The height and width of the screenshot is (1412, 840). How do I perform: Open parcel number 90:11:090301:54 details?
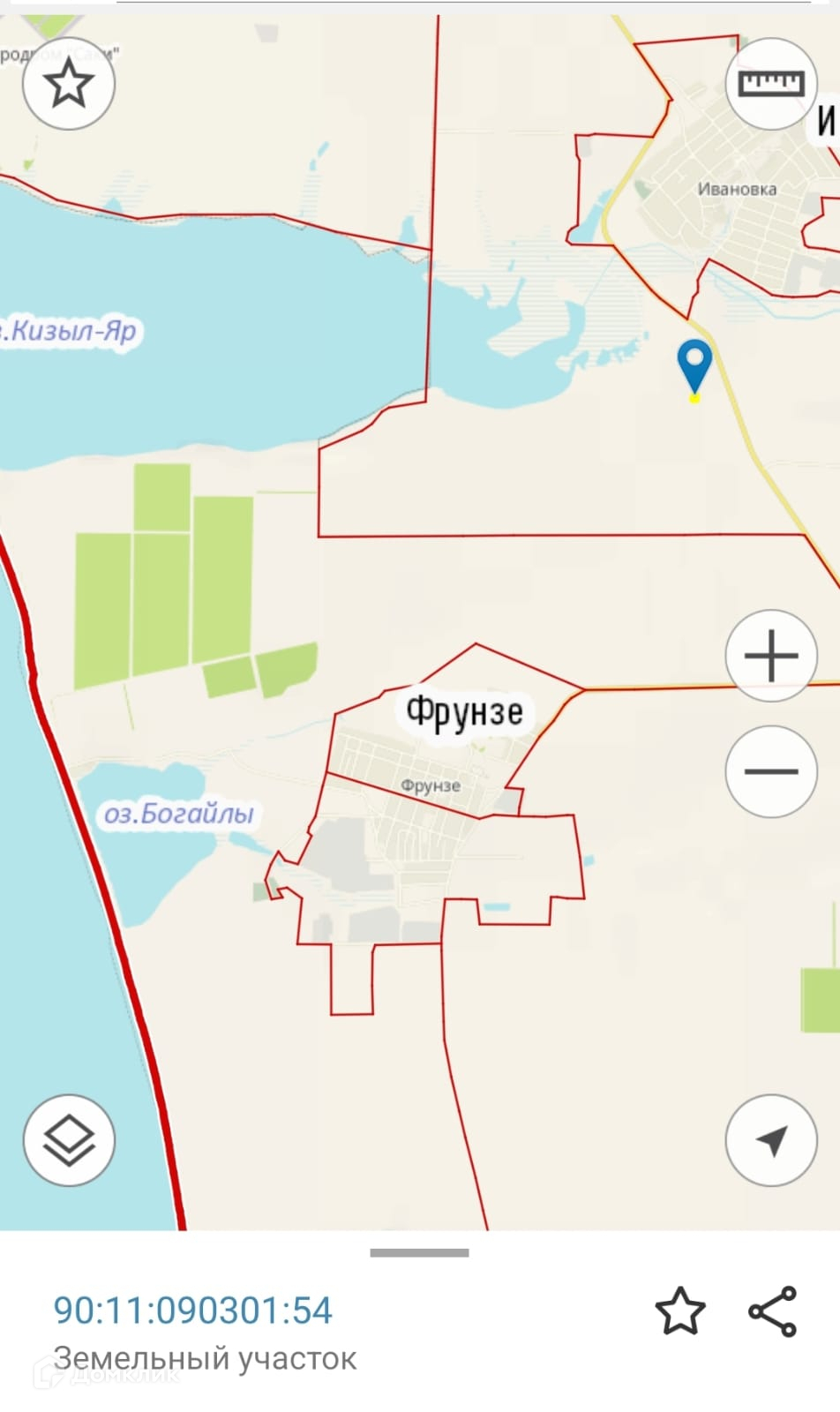[x=193, y=1311]
